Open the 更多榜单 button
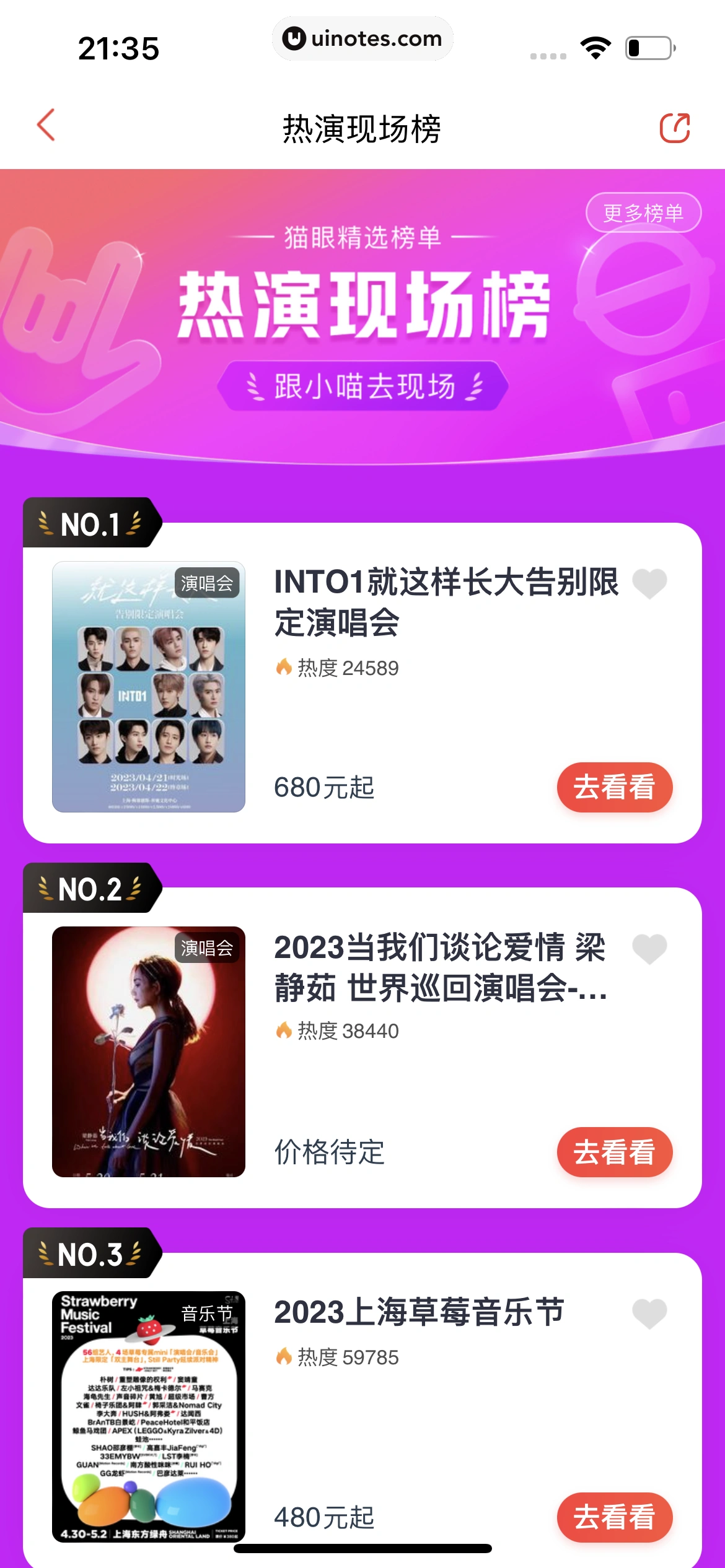Screen dimensions: 725x1568 (x=643, y=213)
